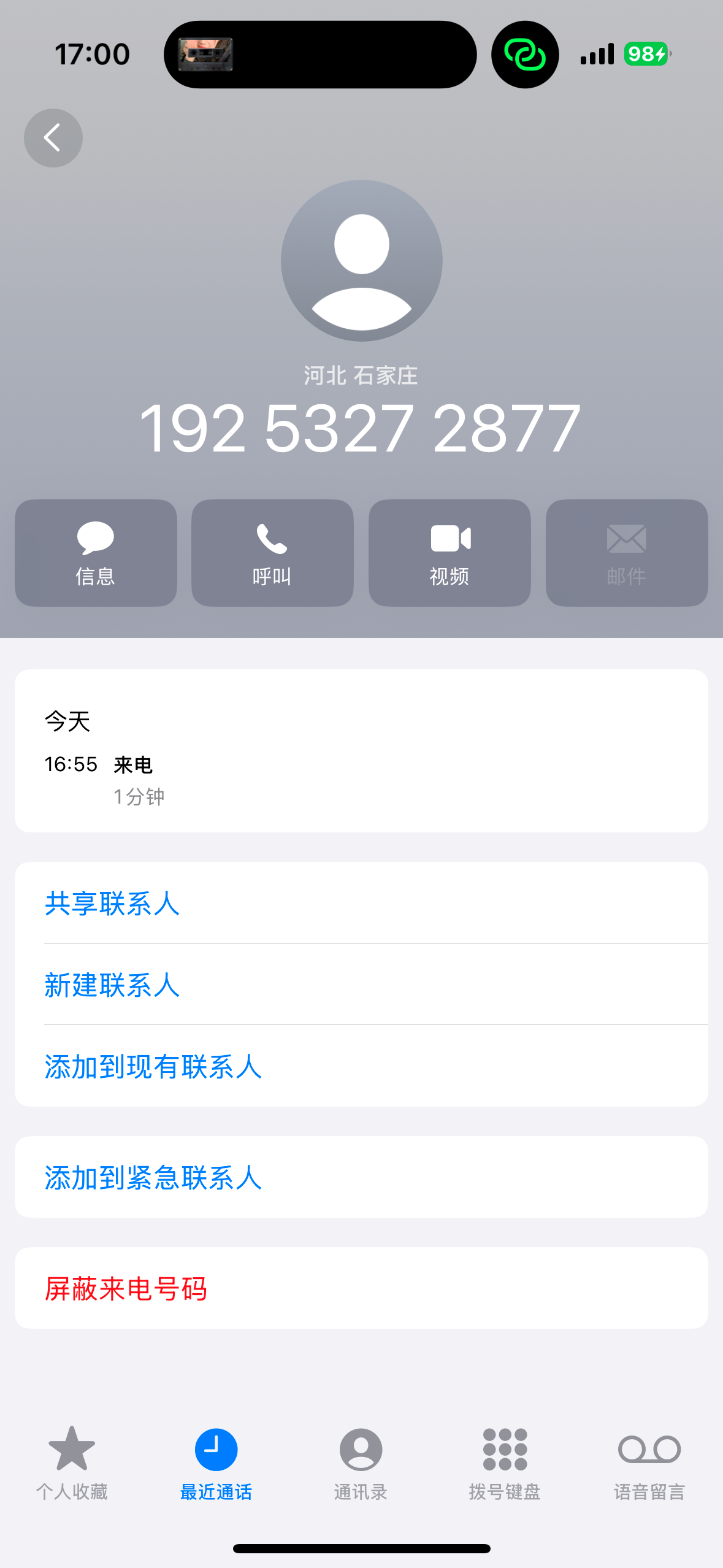The width and height of the screenshot is (723, 1568).
Task: Tap 共享联系人 to share contact
Action: (x=112, y=903)
